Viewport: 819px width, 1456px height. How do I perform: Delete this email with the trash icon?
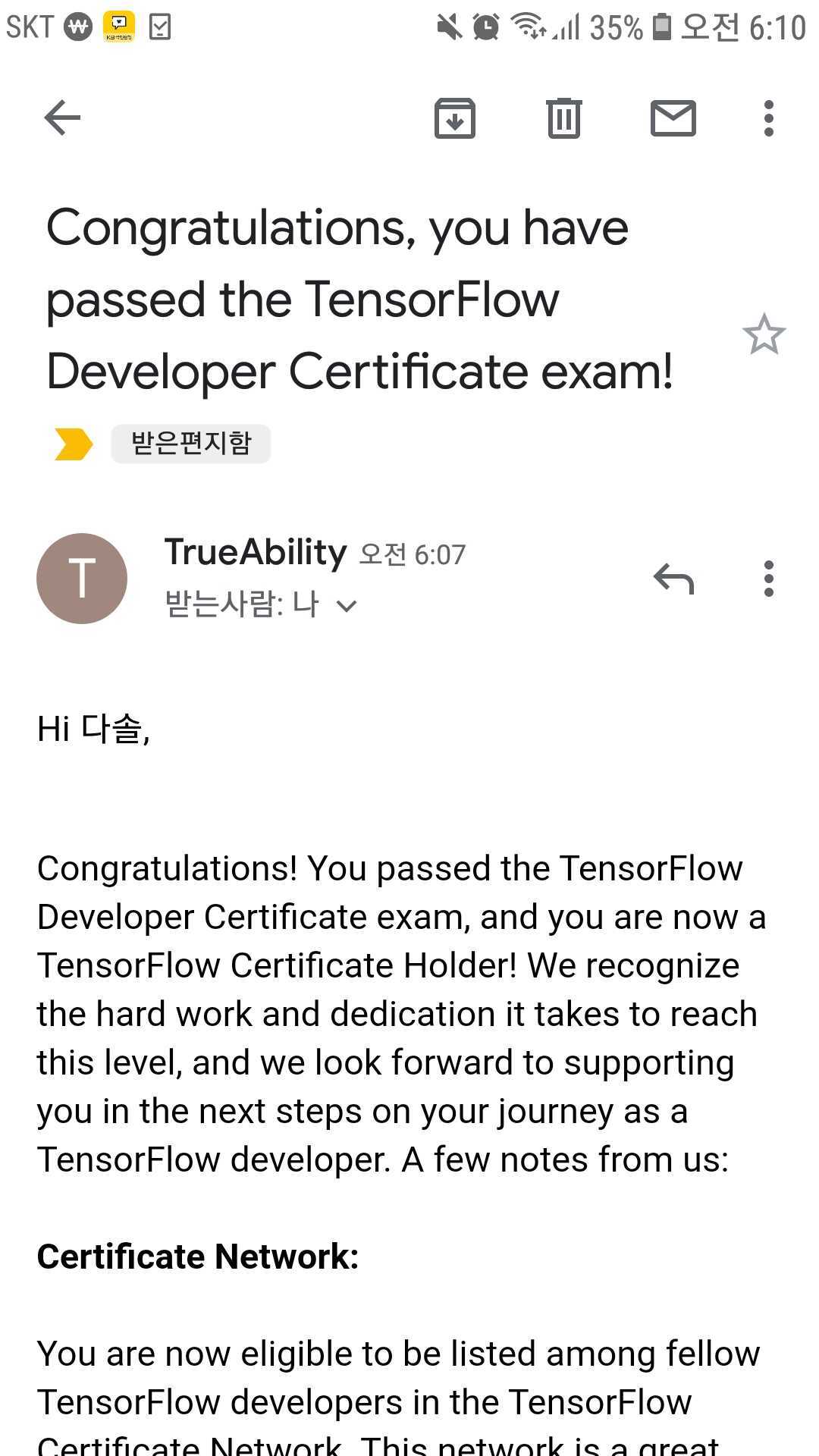click(563, 118)
